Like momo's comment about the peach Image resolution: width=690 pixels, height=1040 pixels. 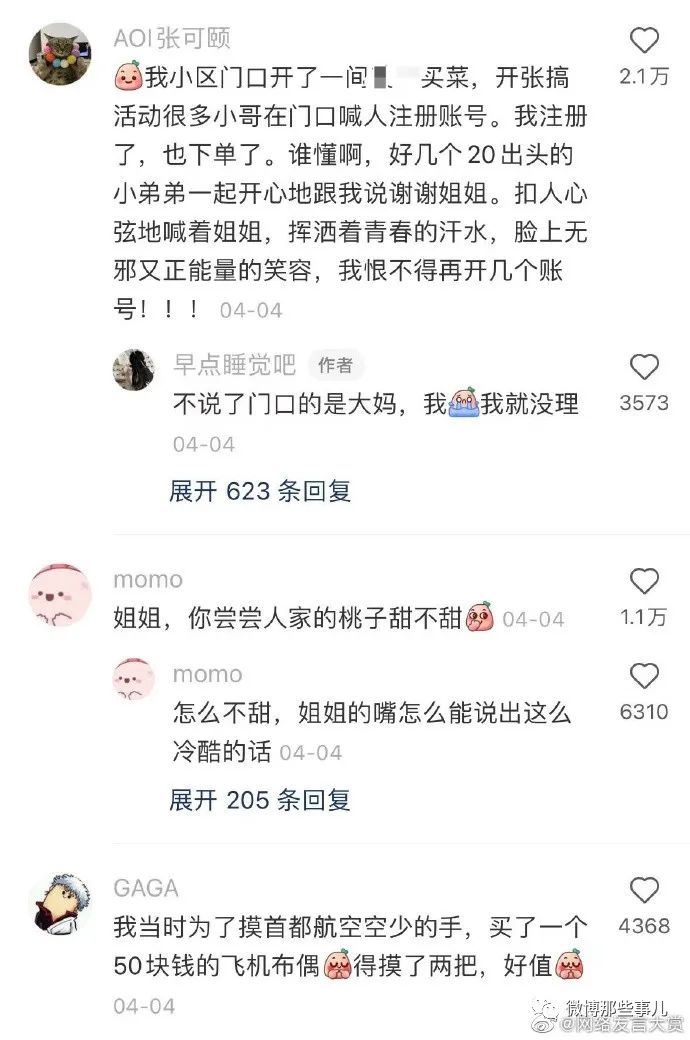645,582
